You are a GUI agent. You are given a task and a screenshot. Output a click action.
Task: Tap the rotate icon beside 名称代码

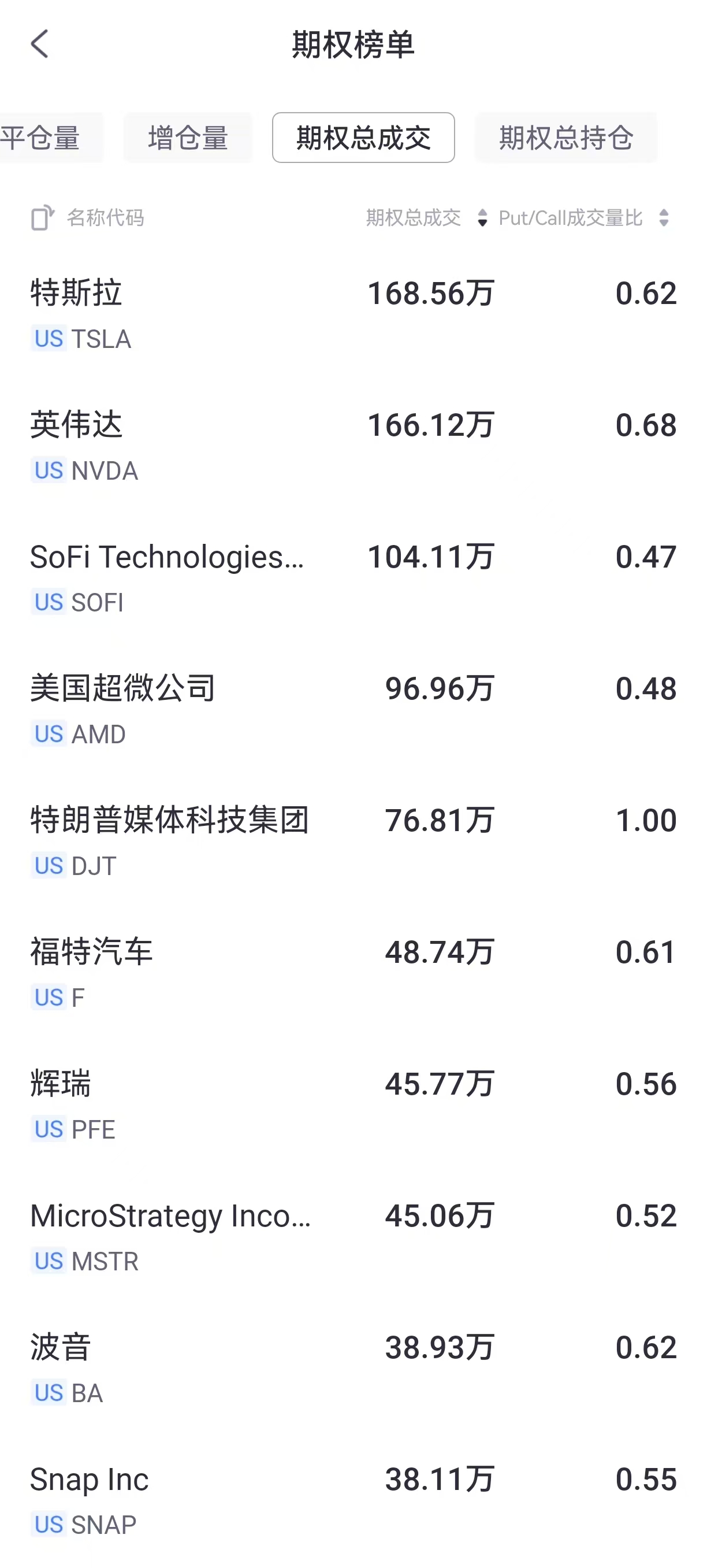click(43, 218)
